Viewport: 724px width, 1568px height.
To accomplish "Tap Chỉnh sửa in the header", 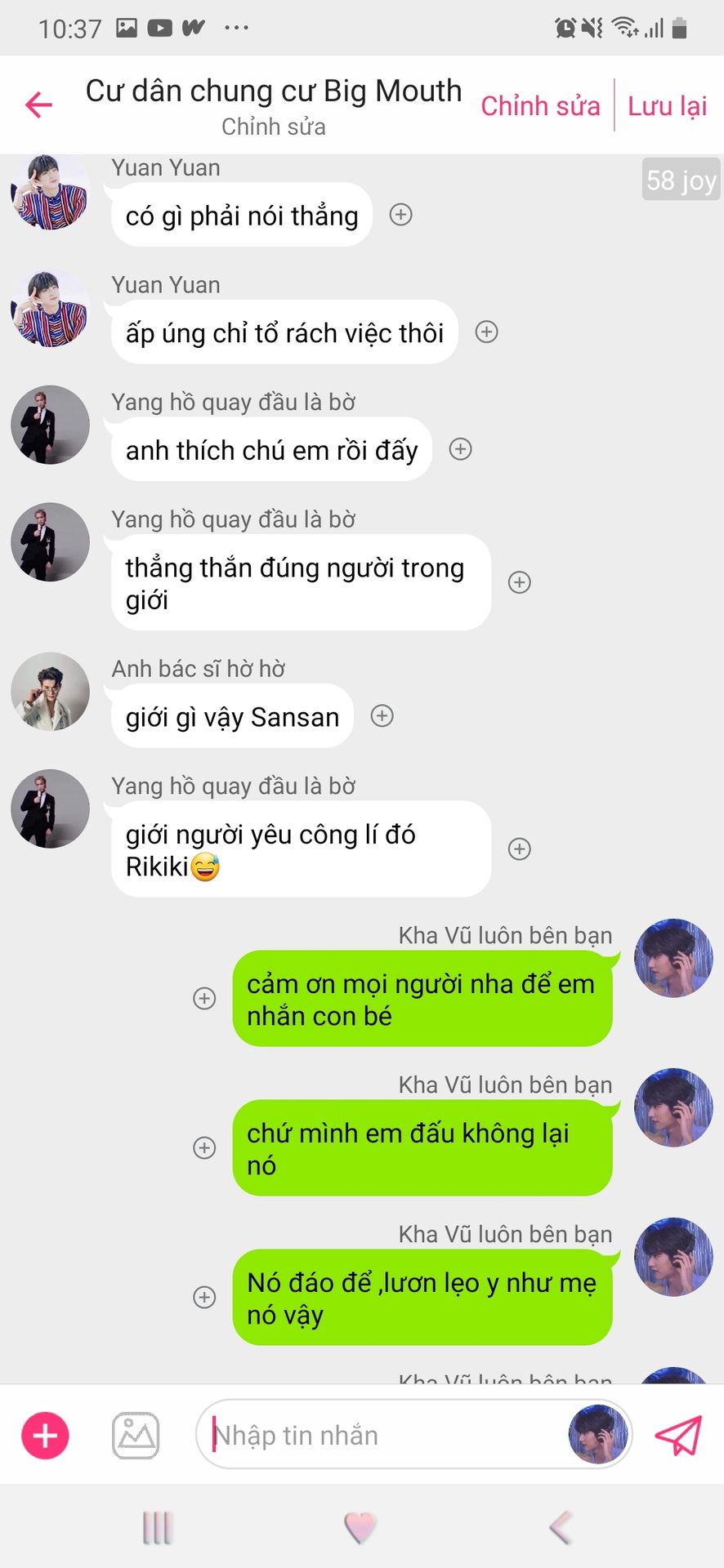I will pos(540,106).
